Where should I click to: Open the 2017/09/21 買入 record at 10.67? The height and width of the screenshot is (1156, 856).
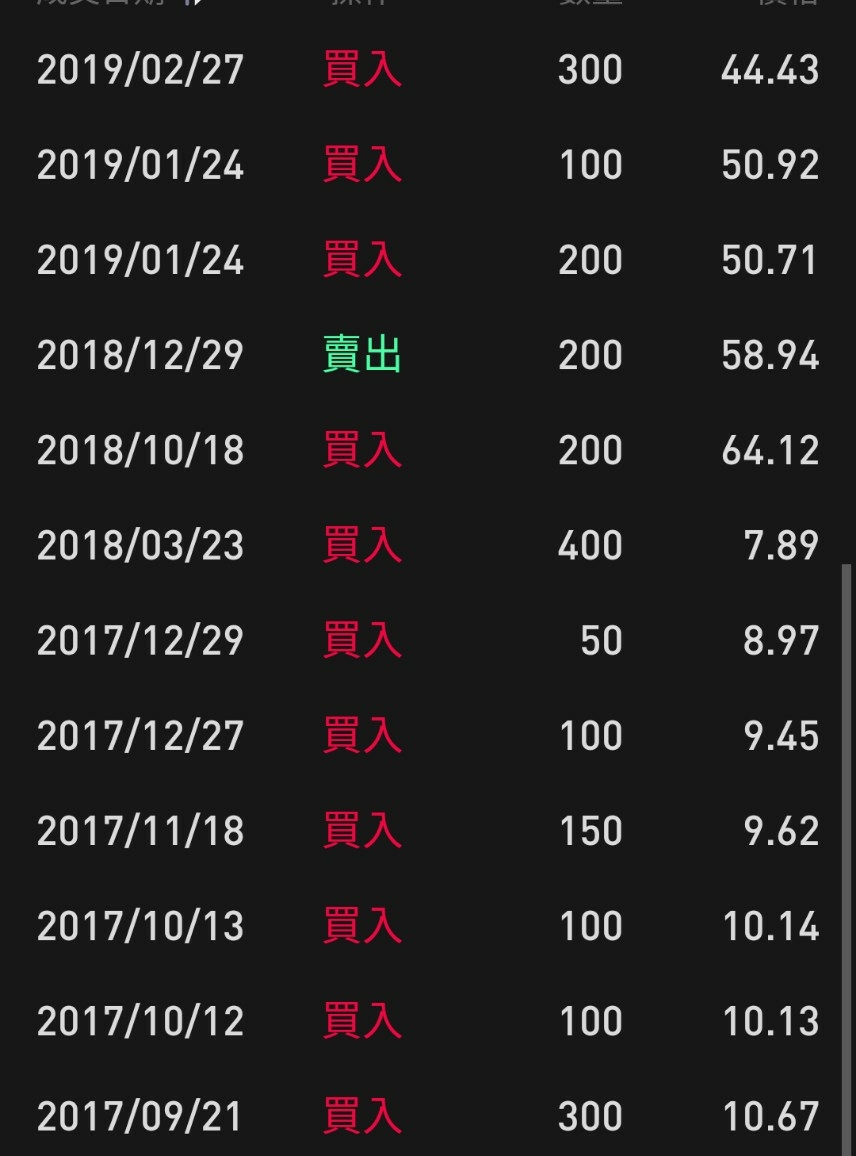[x=428, y=1117]
